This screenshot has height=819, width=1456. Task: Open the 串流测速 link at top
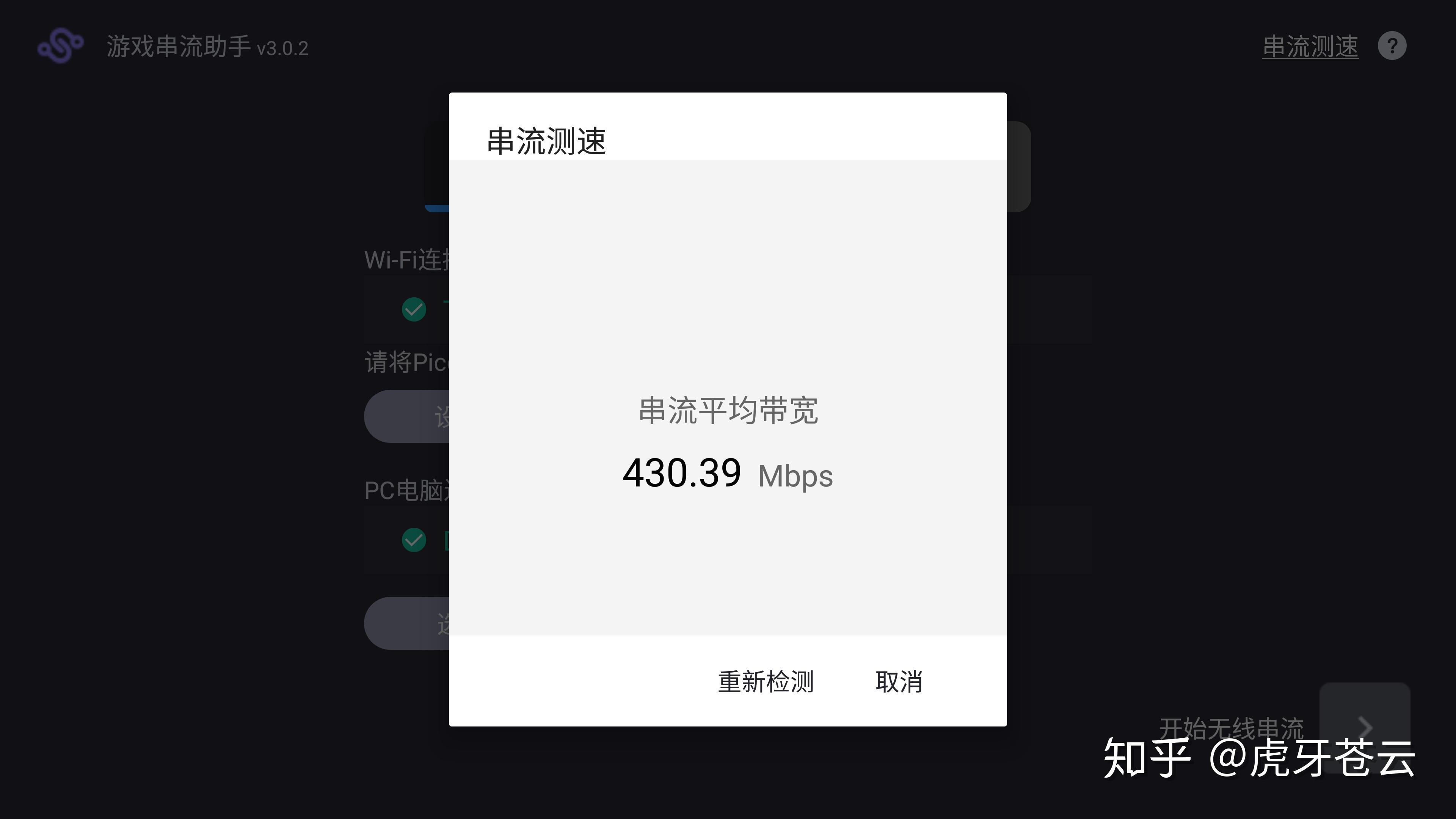[1310, 46]
